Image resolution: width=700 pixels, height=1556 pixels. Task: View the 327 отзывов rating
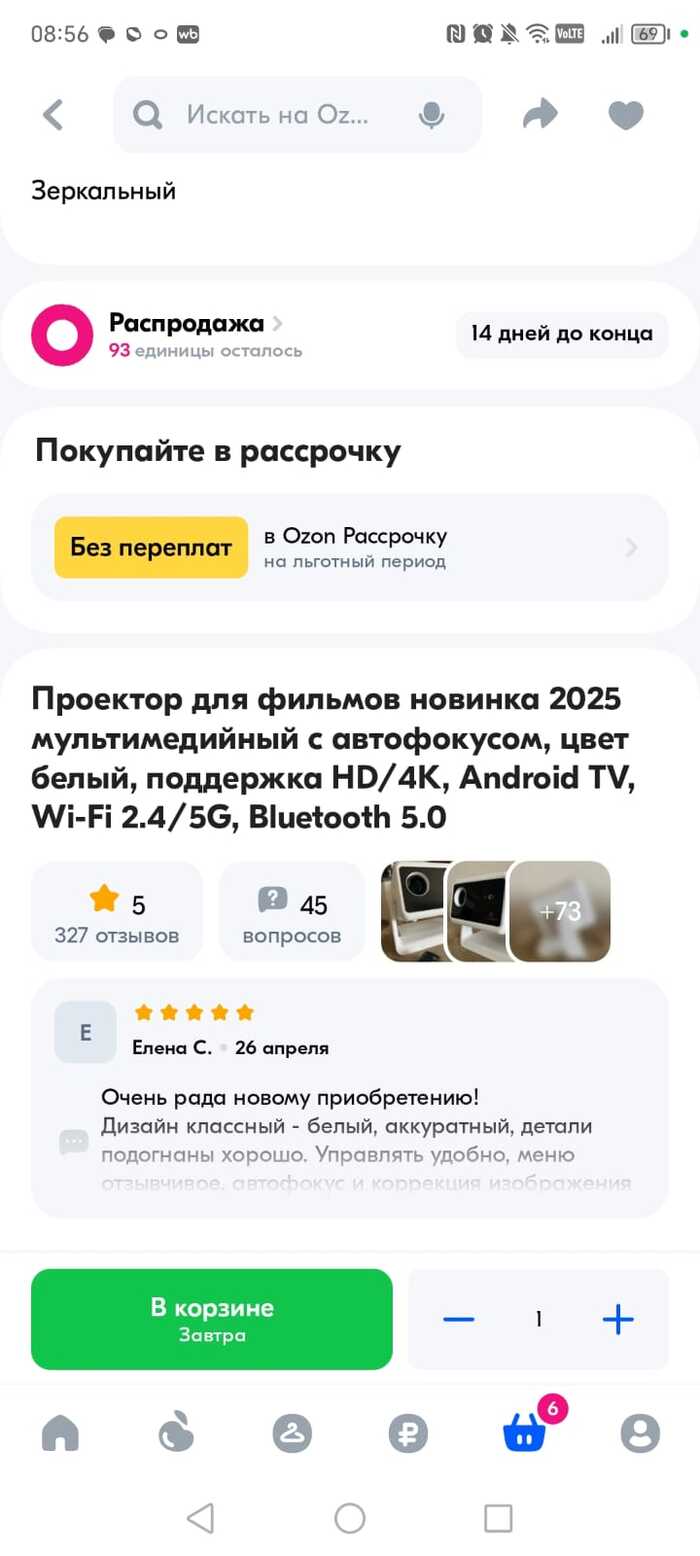tap(117, 912)
